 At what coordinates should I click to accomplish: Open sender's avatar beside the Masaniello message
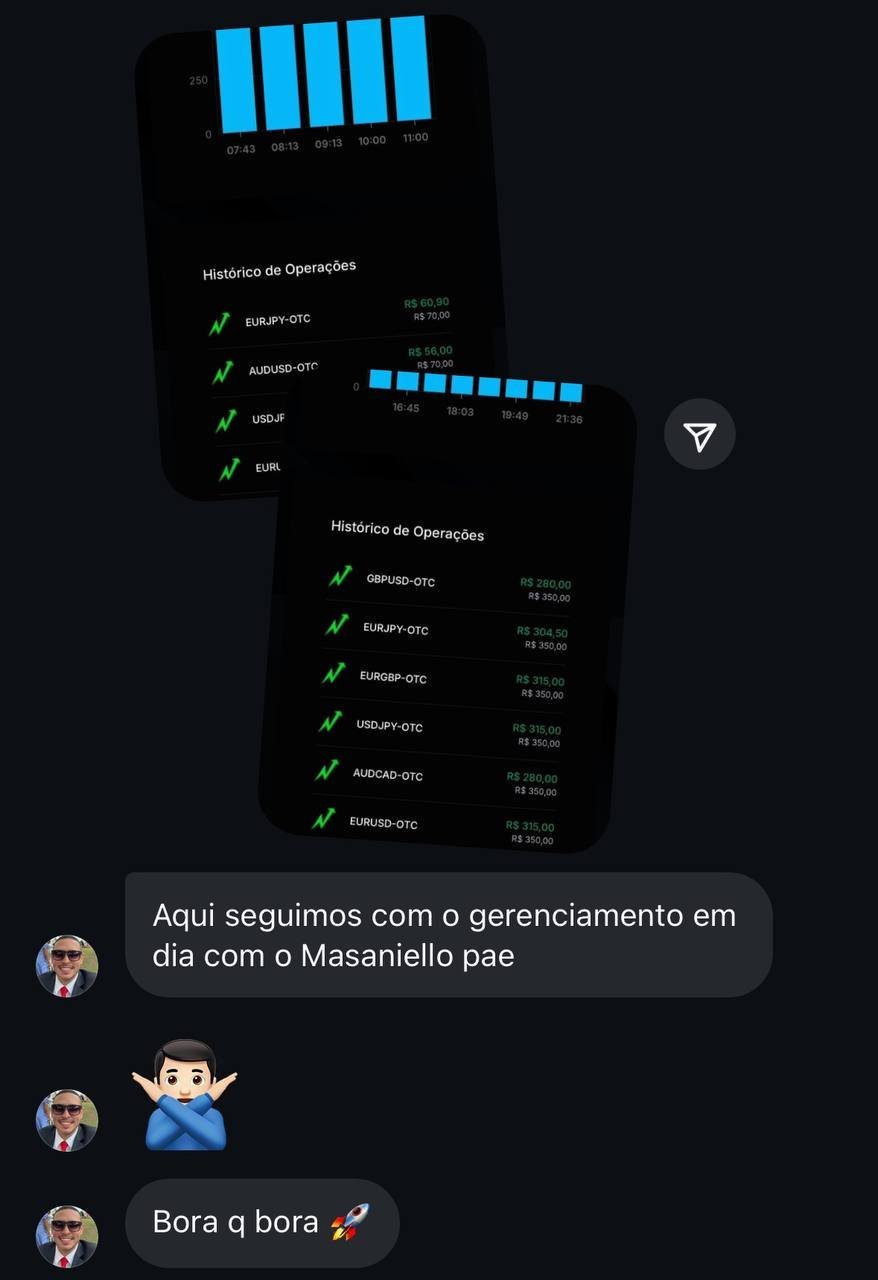click(x=67, y=966)
